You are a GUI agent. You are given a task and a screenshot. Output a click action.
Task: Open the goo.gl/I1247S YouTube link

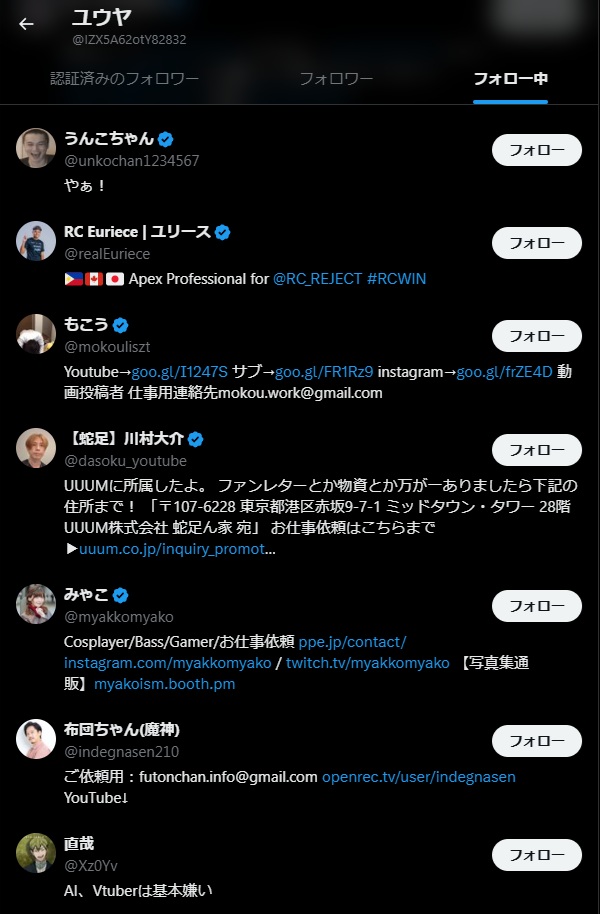click(180, 371)
